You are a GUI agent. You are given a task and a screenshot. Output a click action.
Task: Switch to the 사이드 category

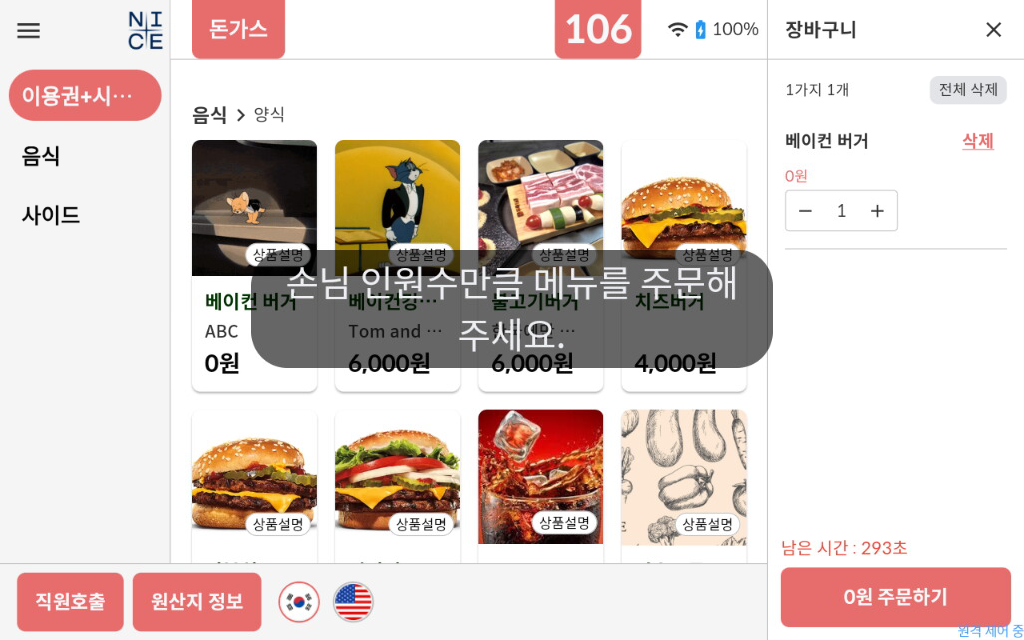pyautogui.click(x=51, y=215)
